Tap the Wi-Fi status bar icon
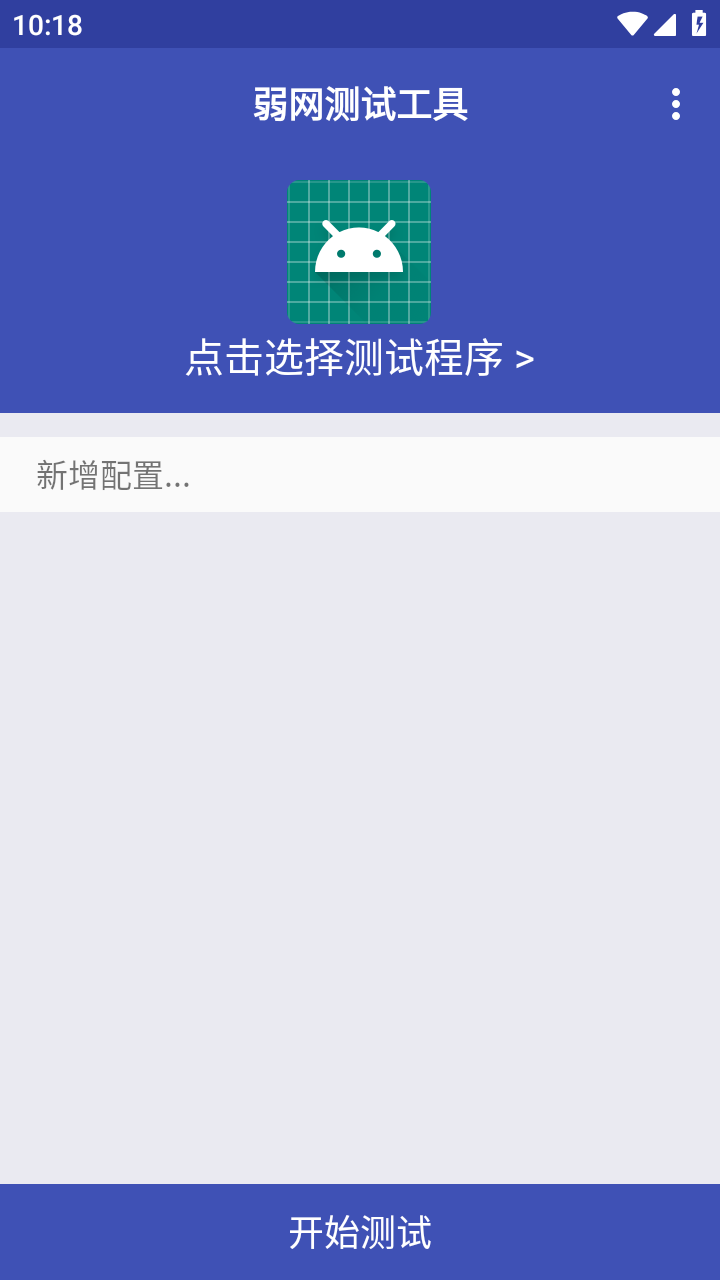 [x=630, y=23]
